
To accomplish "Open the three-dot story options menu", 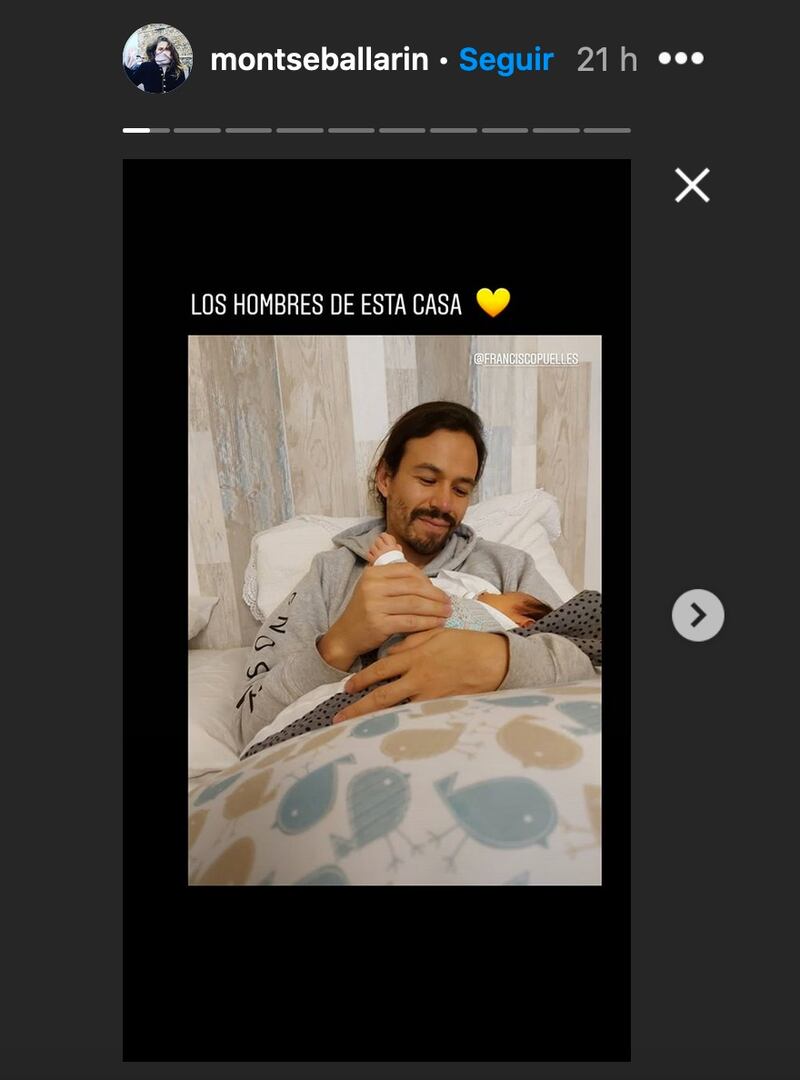I will click(x=681, y=59).
